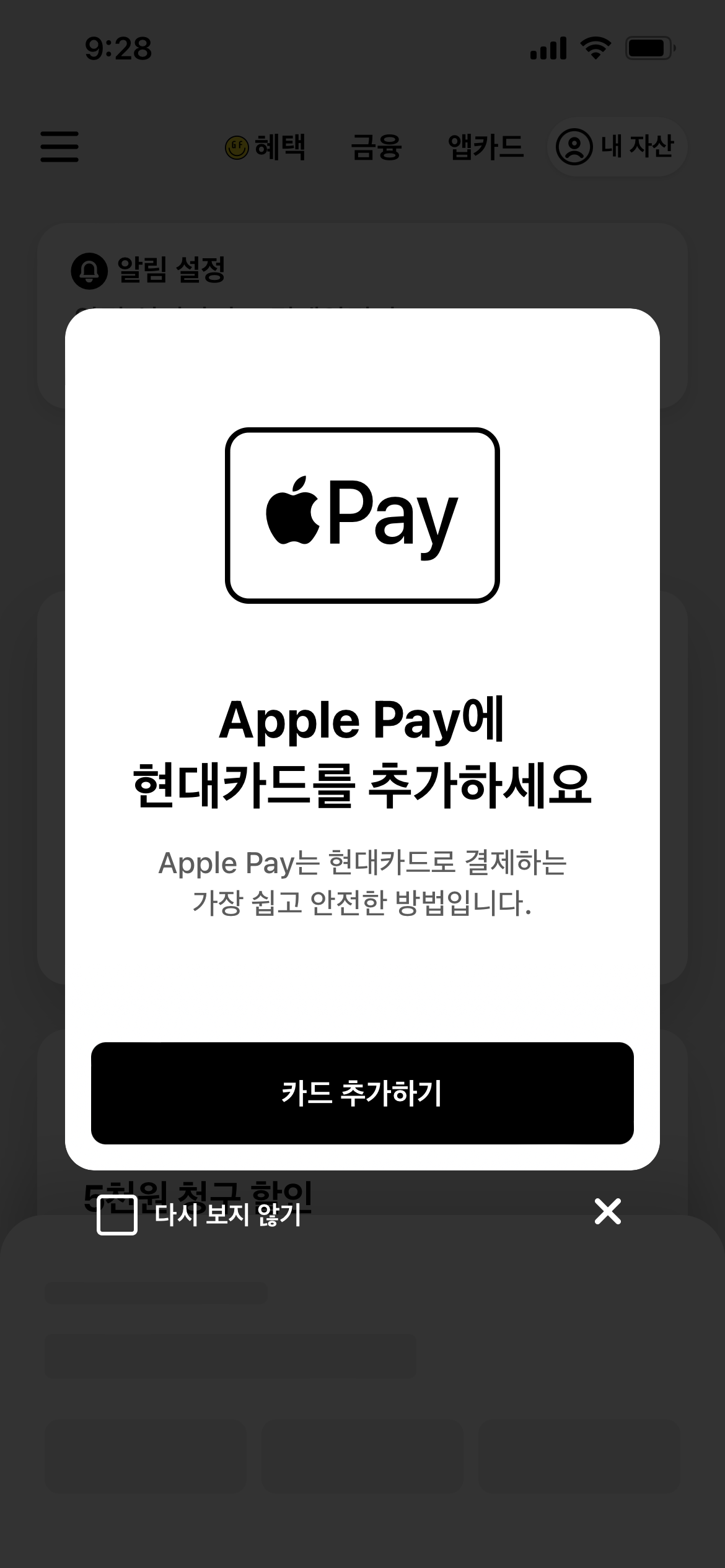Dismiss the Apple Pay popup with X
Screen dimensions: 725x1568
tap(607, 1211)
